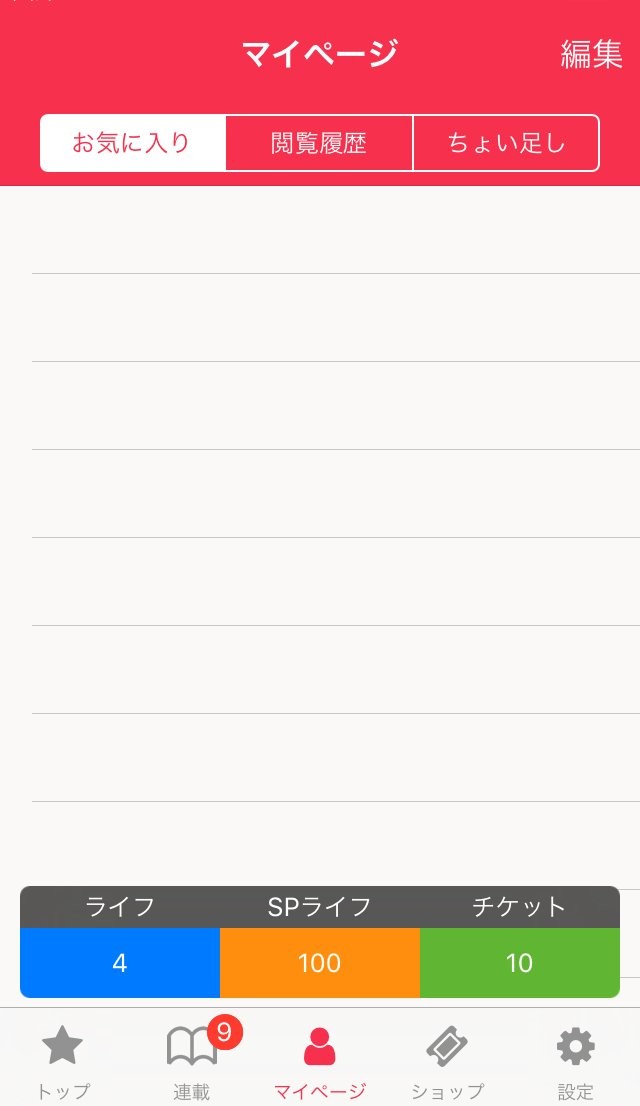This screenshot has width=640, height=1106.
Task: Tap the 編集 edit button
Action: click(x=591, y=54)
